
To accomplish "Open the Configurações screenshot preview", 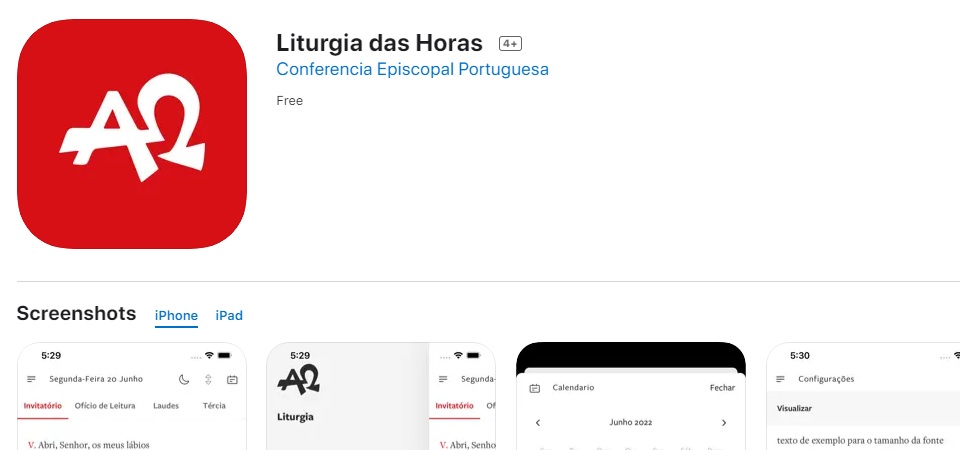I will click(x=862, y=397).
